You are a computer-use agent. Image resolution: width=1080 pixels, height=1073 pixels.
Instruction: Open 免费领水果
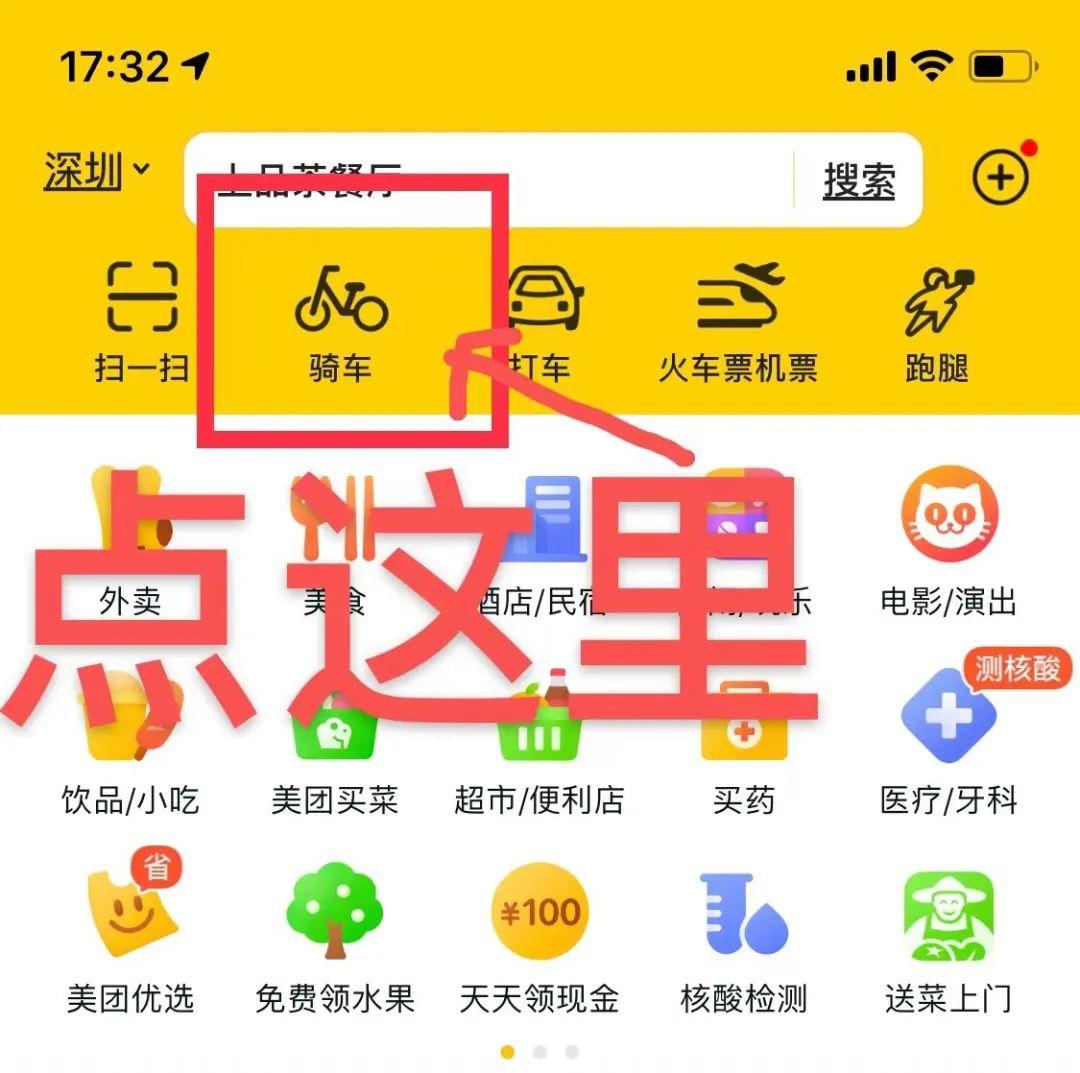(334, 935)
